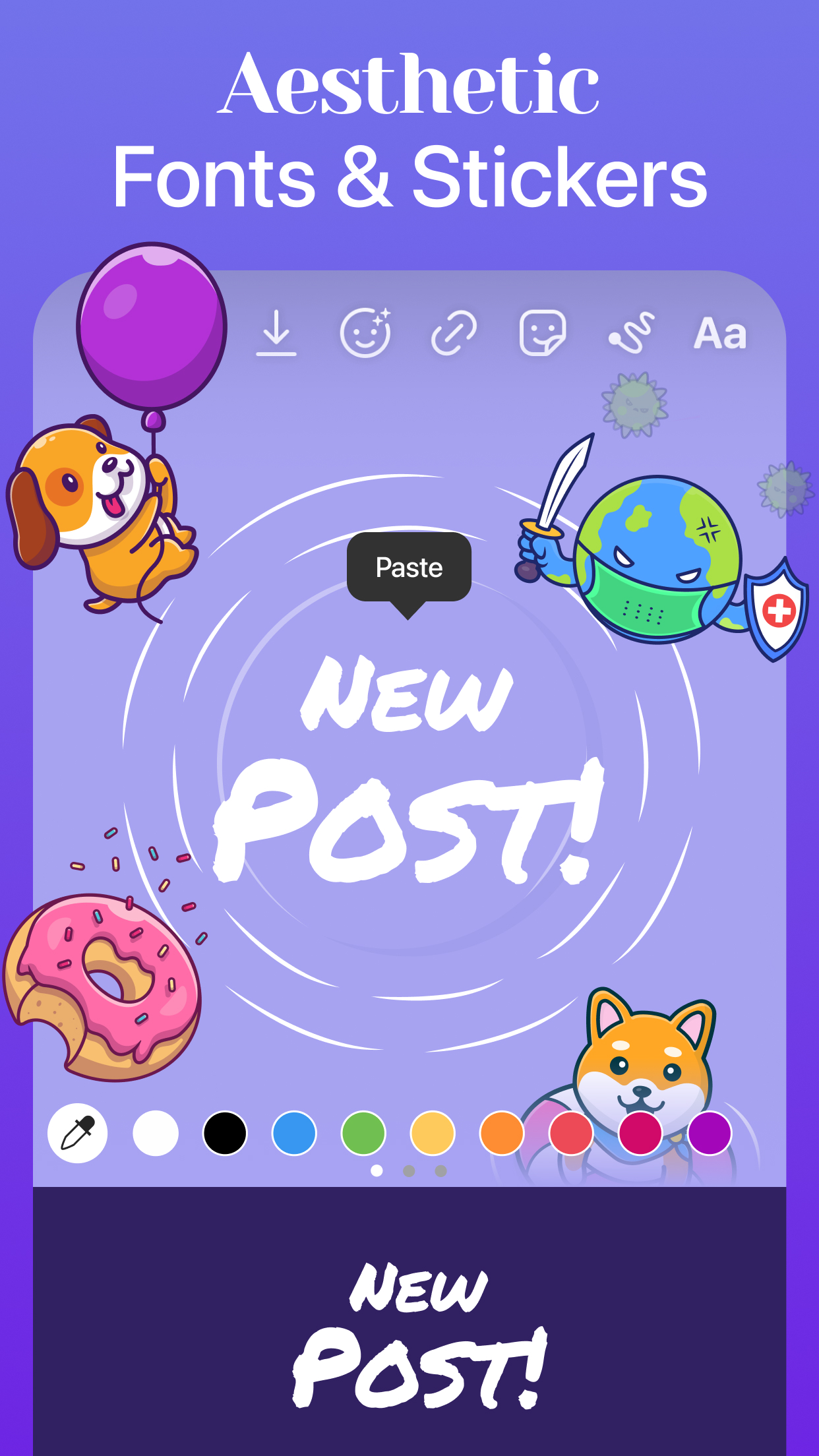The width and height of the screenshot is (819, 1456).
Task: Tap the Paste popup
Action: tap(409, 566)
